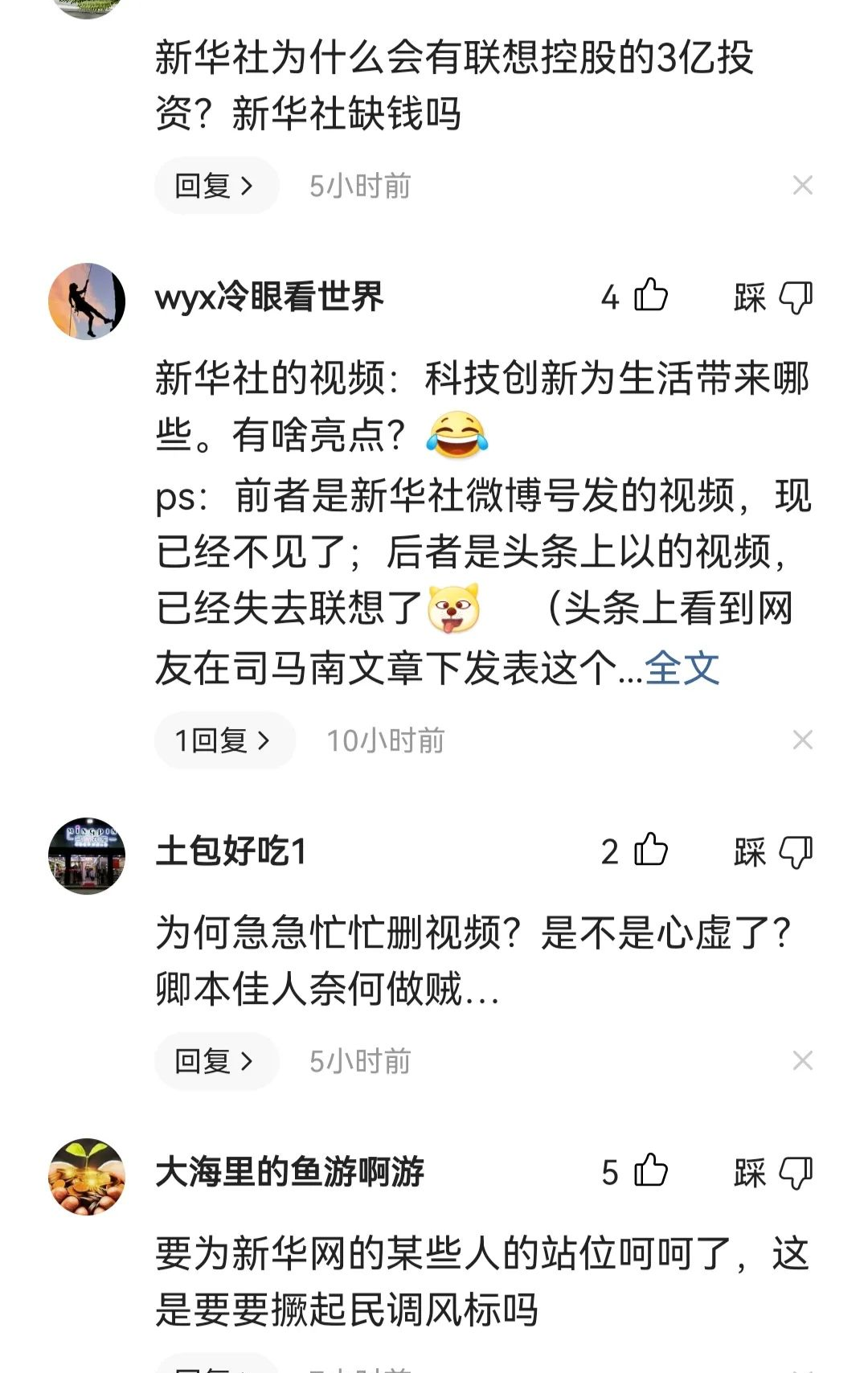
Task: Open 土包好吃1's profile avatar
Action: [x=87, y=855]
